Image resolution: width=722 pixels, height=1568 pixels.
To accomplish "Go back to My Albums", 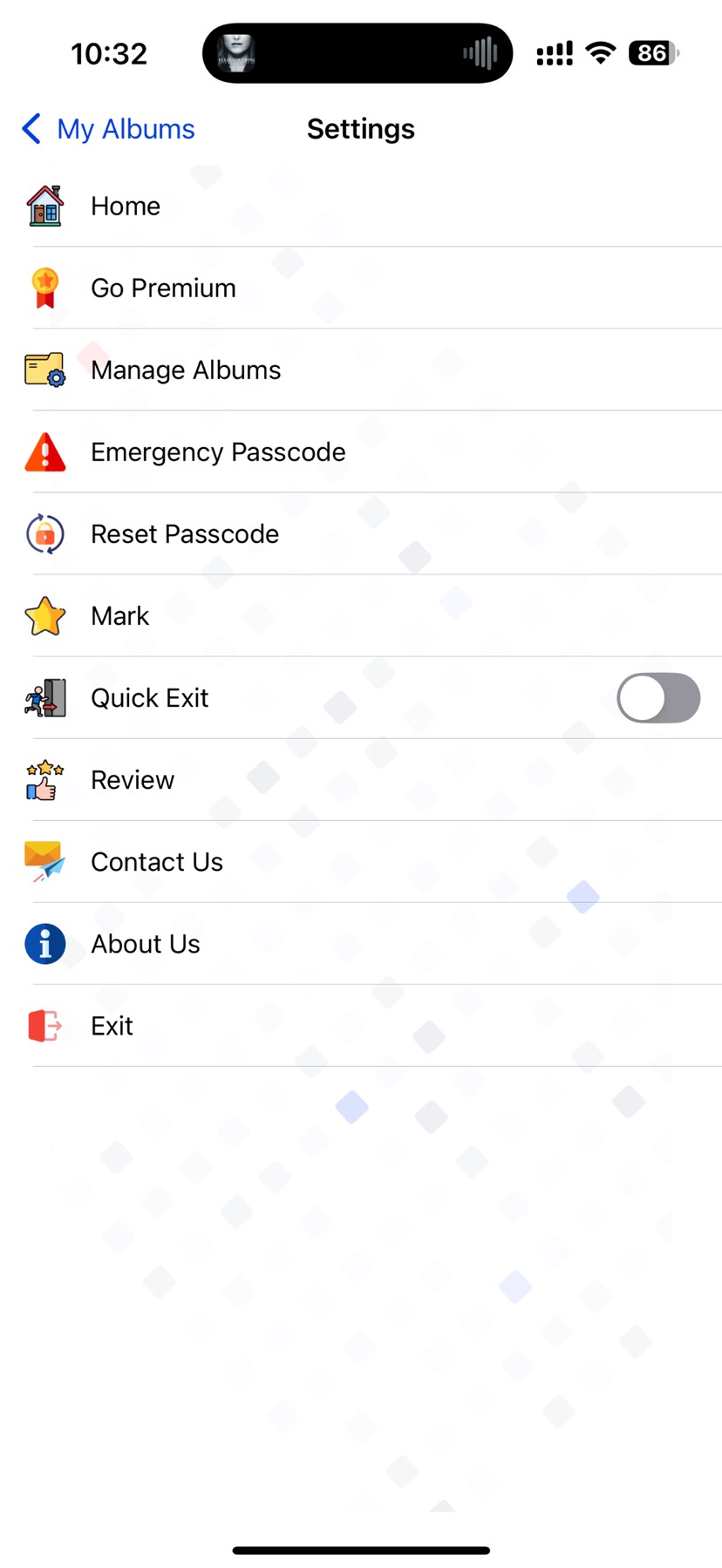I will 109,129.
